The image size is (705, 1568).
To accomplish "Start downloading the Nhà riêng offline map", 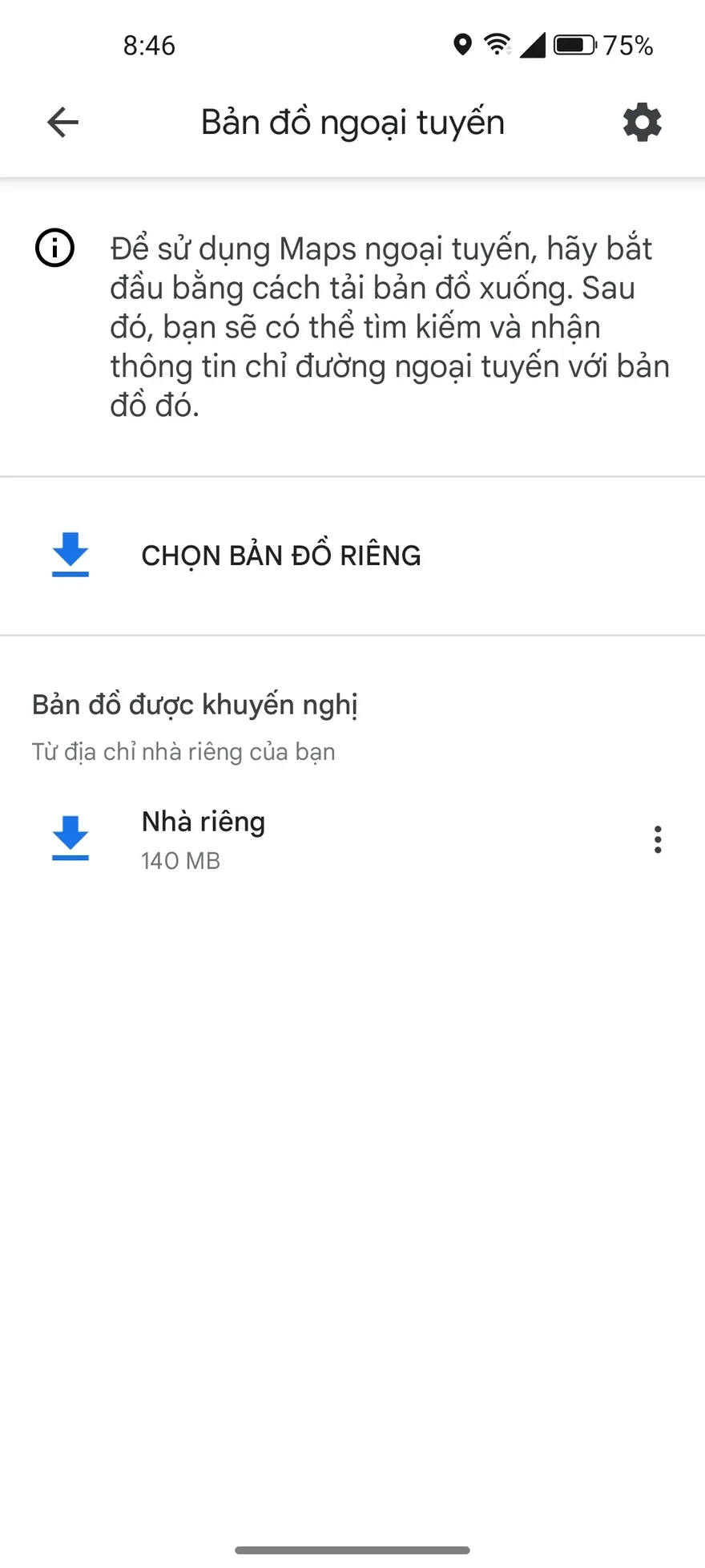I will 70,839.
